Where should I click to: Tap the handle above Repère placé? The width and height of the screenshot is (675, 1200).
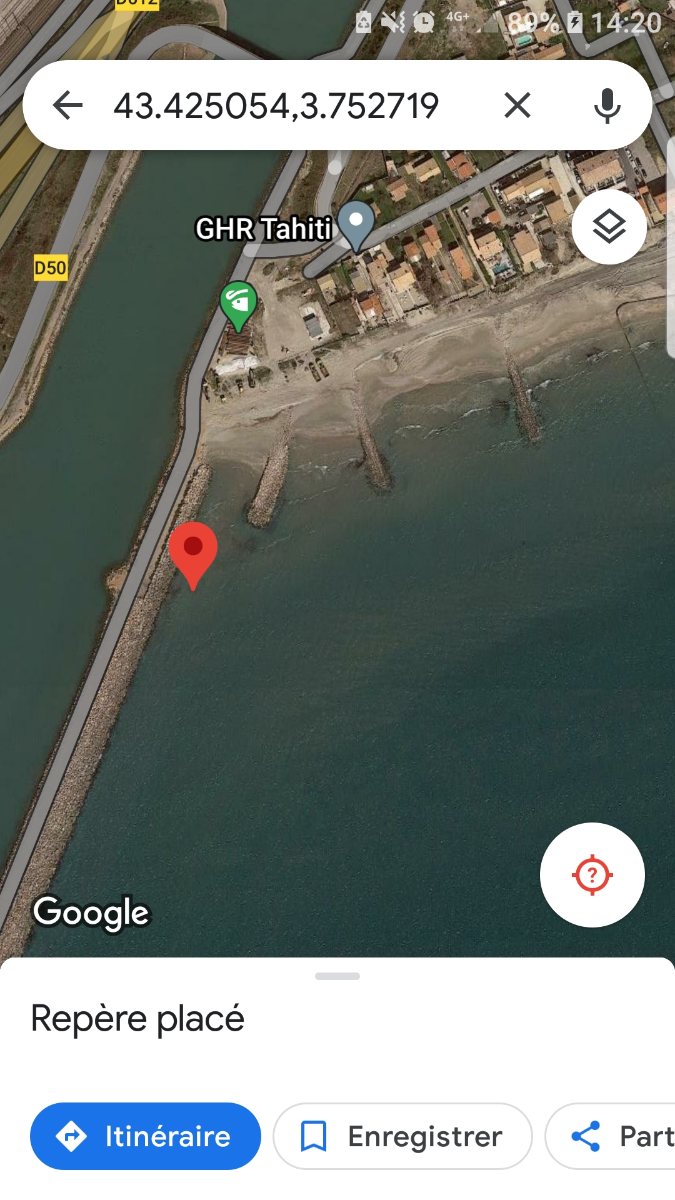tap(337, 976)
